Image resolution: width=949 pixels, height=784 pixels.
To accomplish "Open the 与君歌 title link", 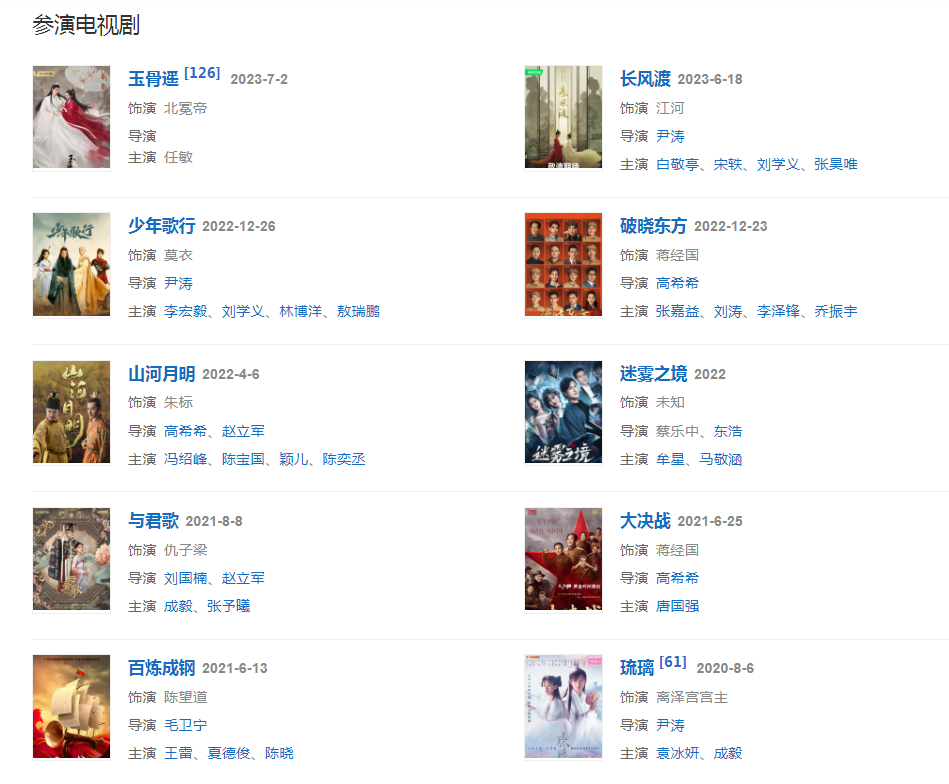I will (x=153, y=521).
